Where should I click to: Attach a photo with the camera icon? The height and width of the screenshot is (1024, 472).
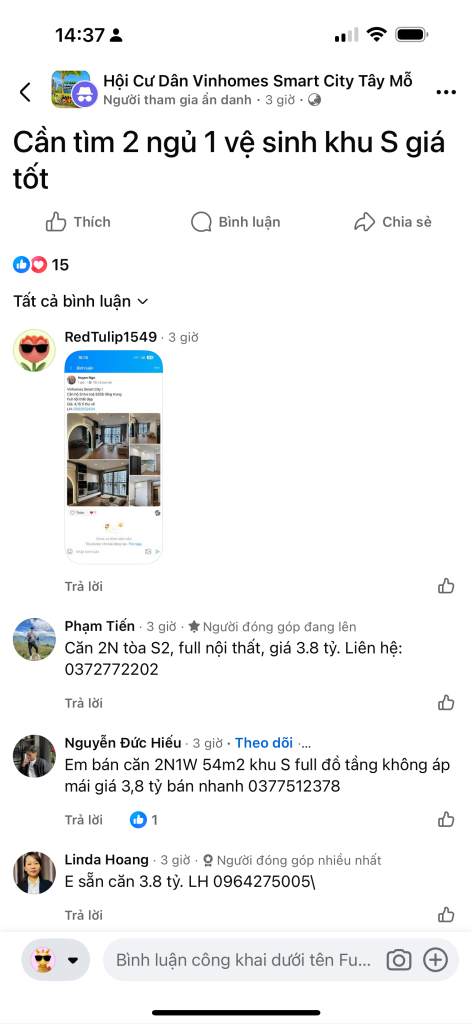[399, 960]
